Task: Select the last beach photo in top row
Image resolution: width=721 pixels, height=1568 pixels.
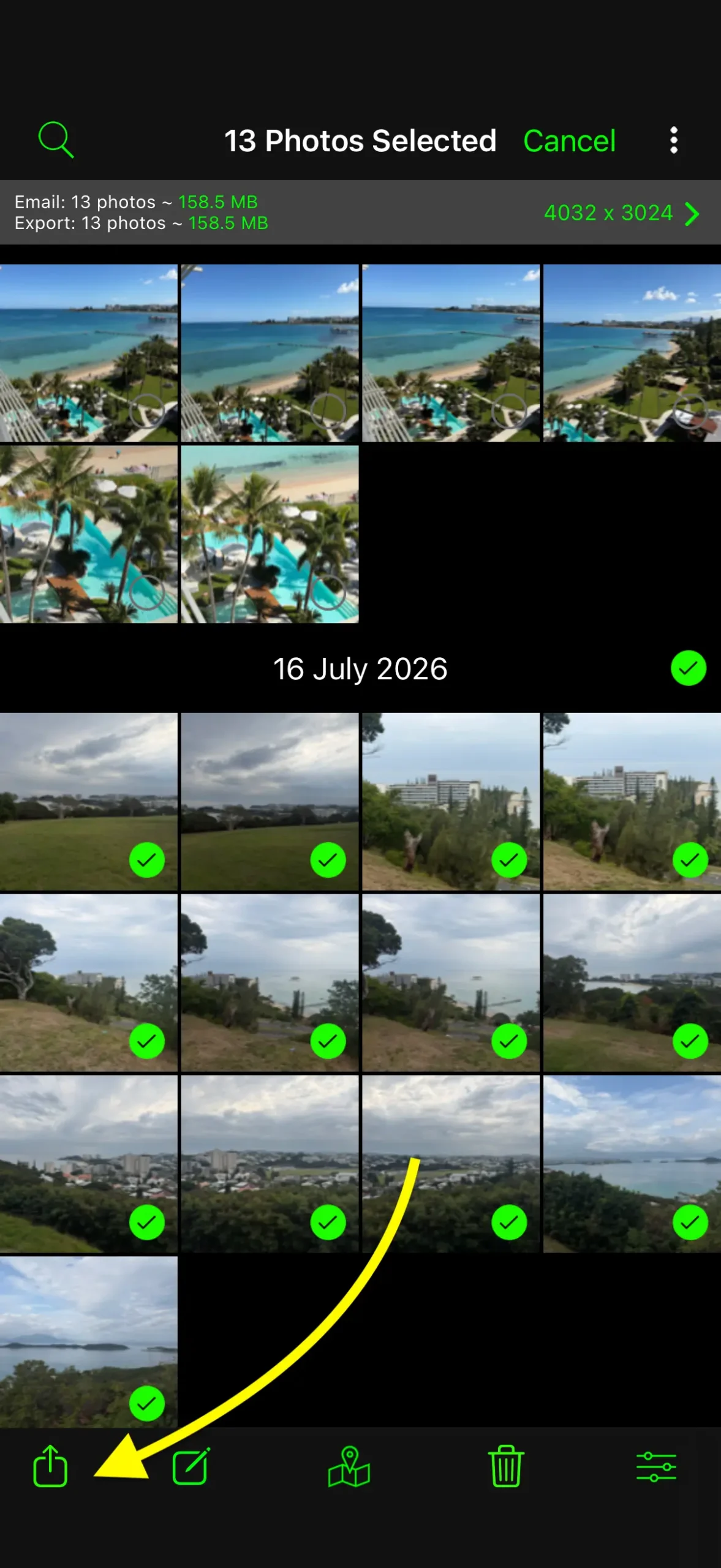Action: [632, 353]
